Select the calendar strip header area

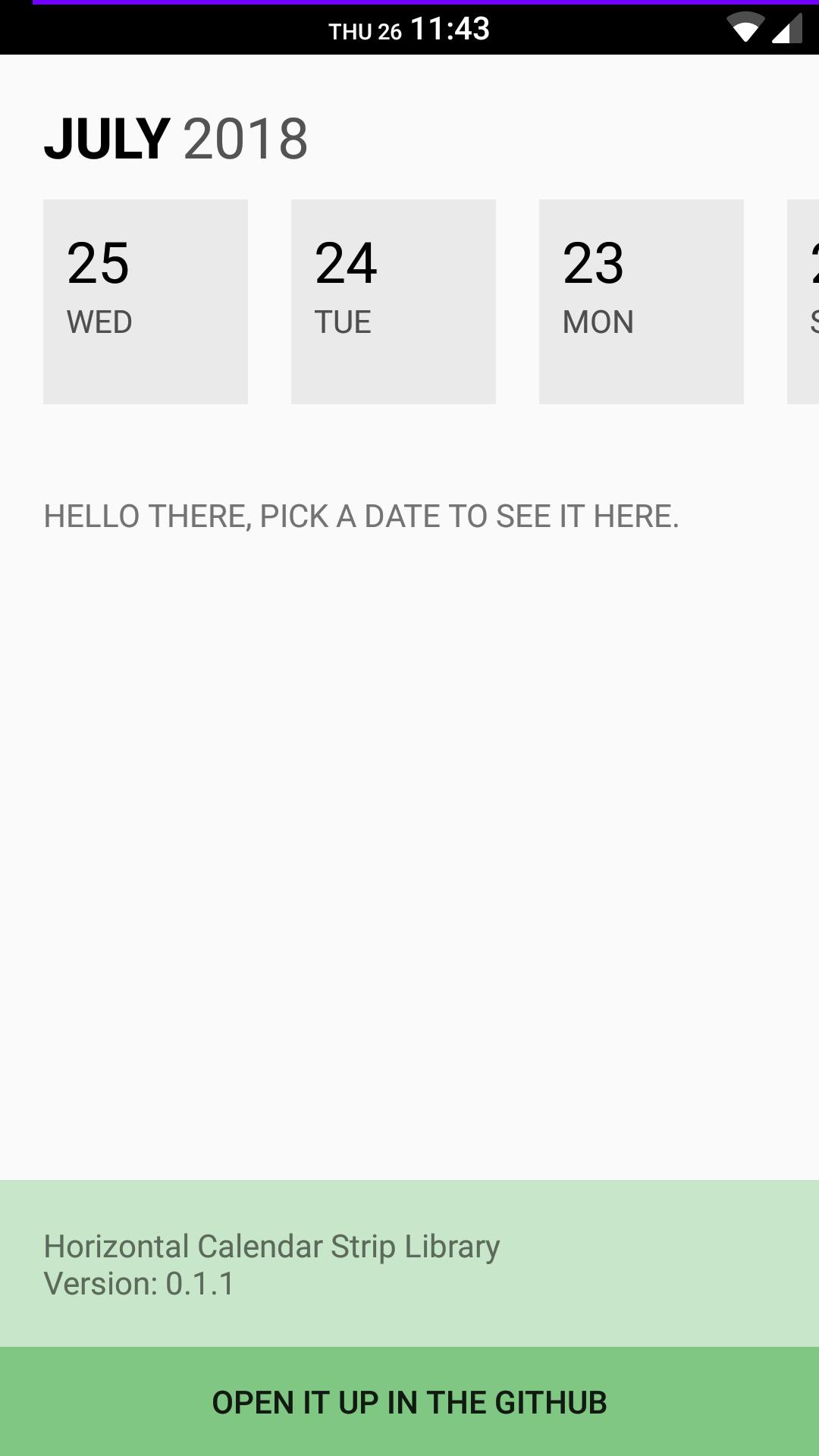pyautogui.click(x=176, y=138)
